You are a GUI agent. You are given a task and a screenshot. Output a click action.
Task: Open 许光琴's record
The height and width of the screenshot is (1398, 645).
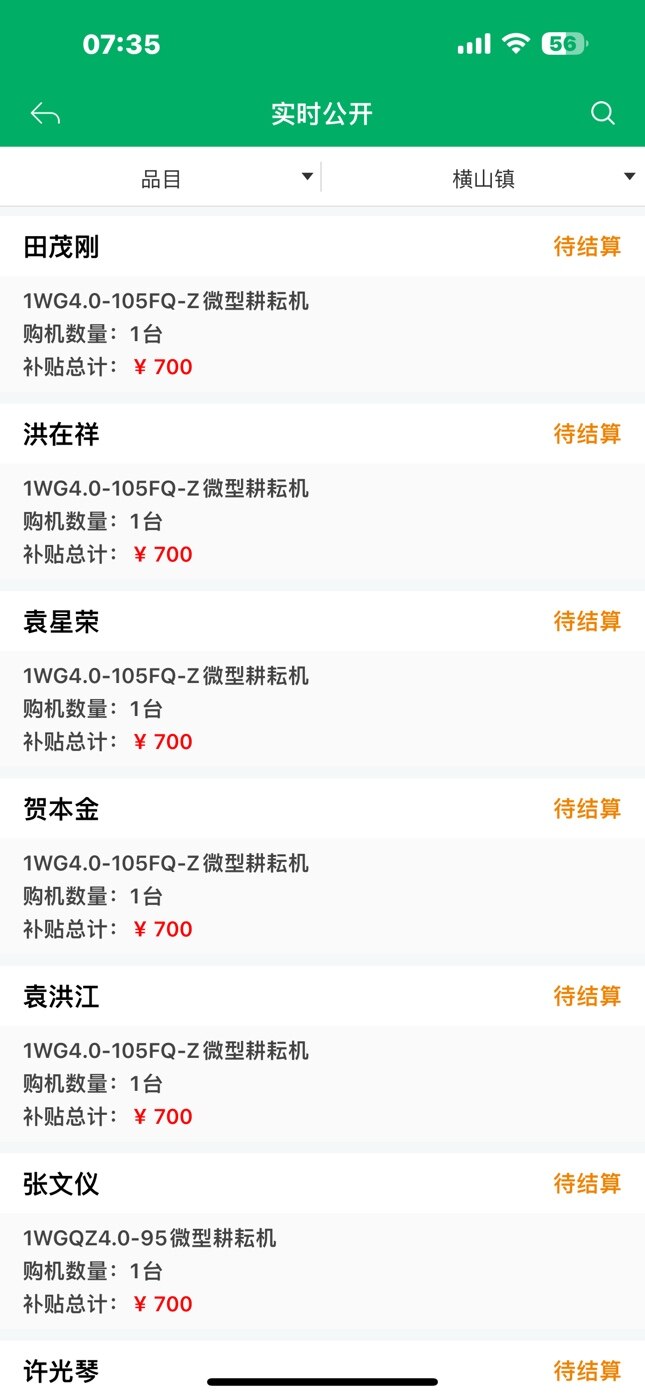point(322,1370)
